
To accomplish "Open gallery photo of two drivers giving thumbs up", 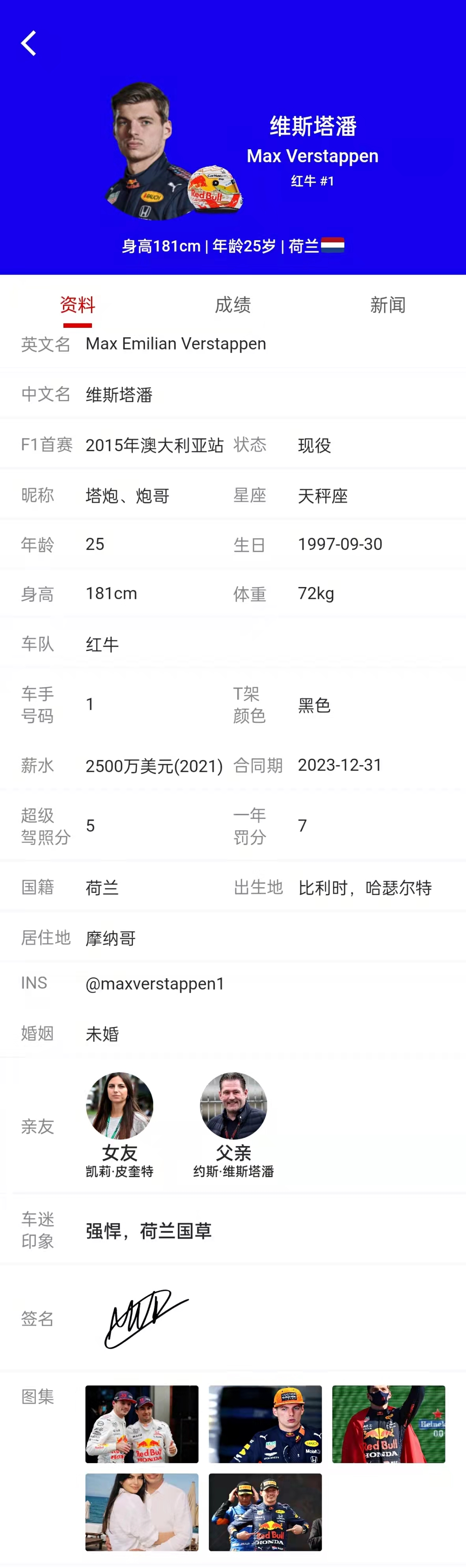I will click(x=142, y=1424).
